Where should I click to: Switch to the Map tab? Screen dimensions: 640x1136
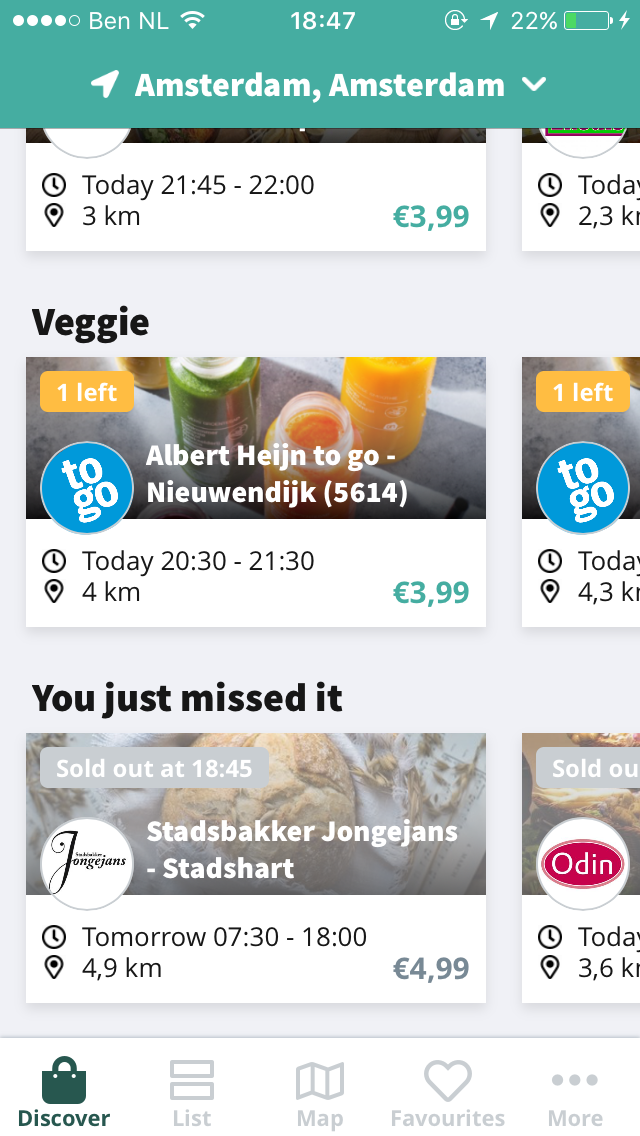click(320, 1093)
